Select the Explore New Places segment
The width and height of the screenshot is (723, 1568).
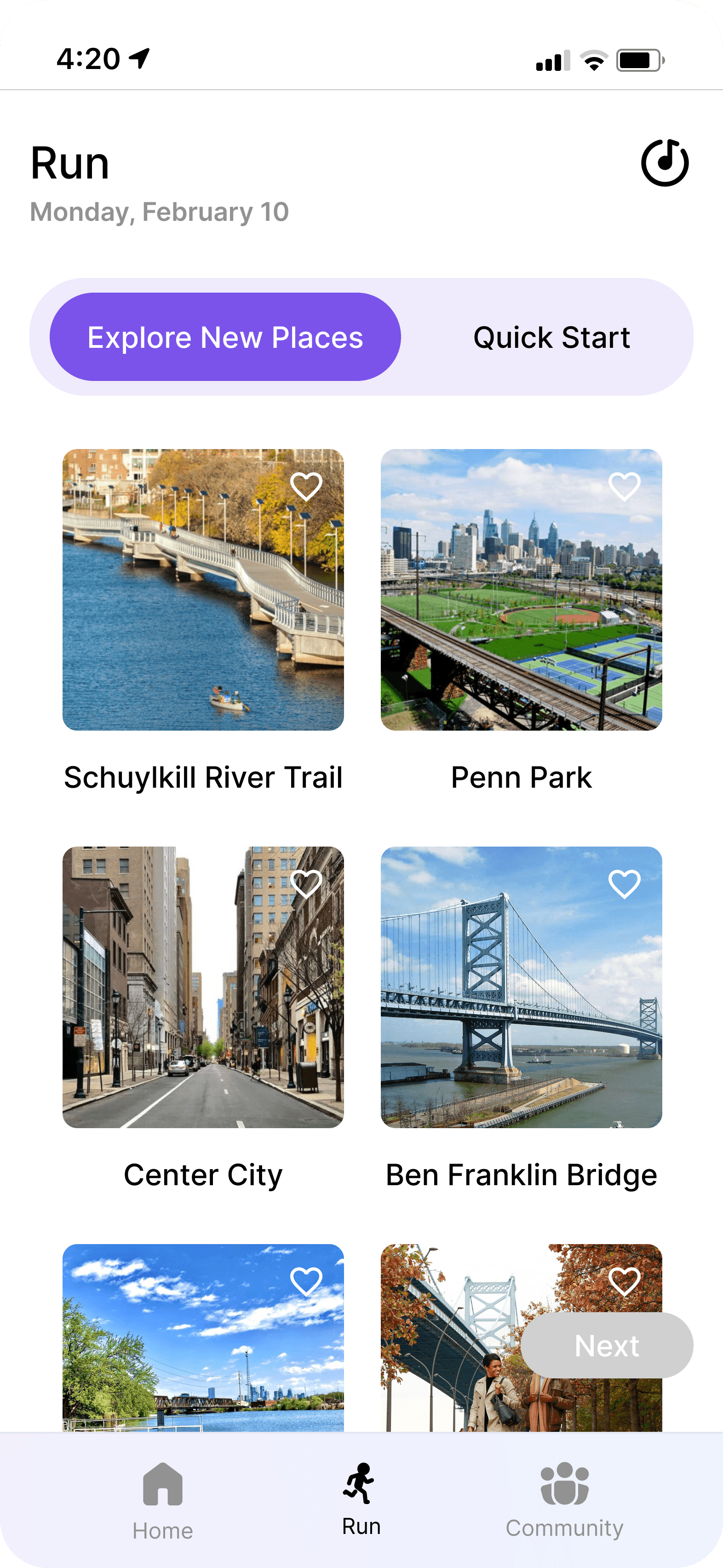click(x=225, y=337)
